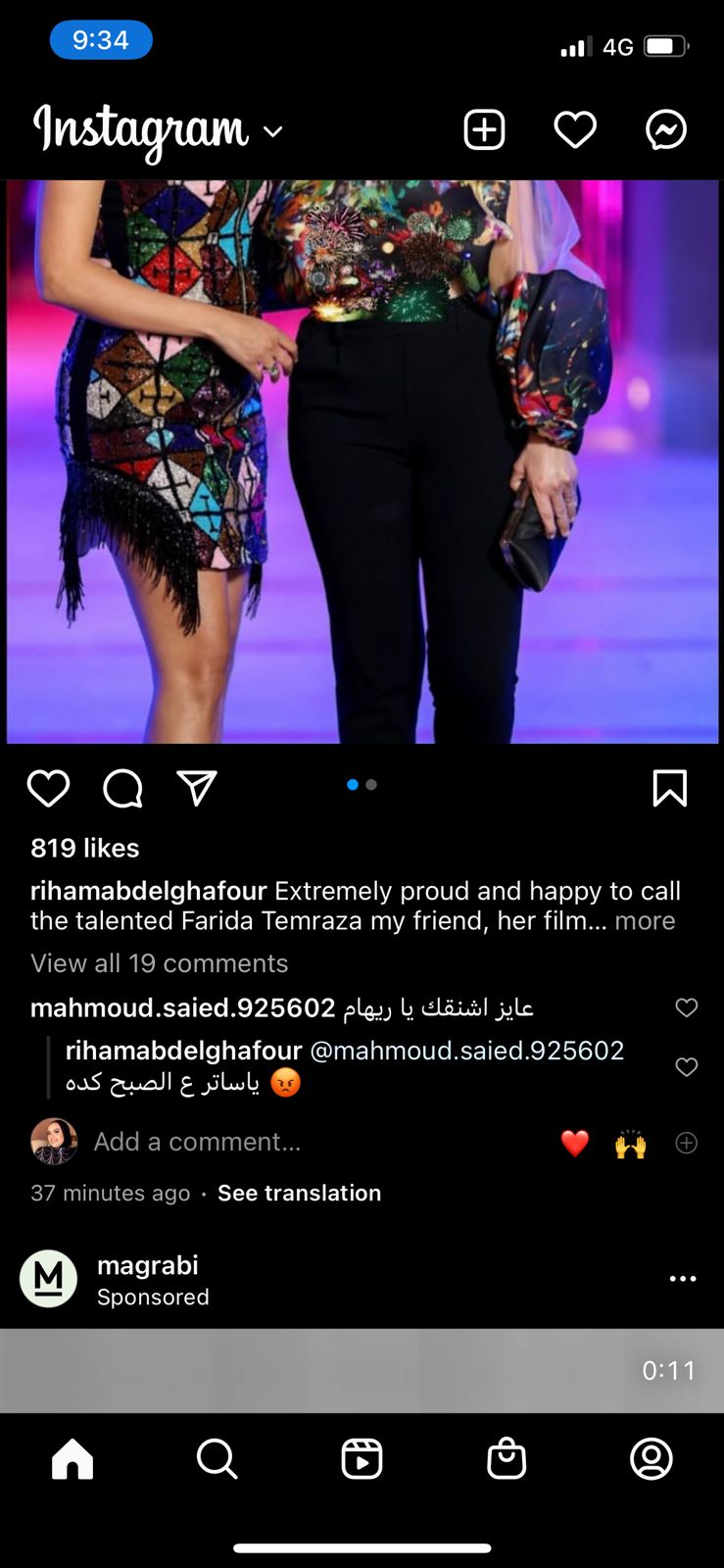Viewport: 724px width, 1568px height.
Task: Share the post via paper plane icon
Action: click(x=197, y=788)
